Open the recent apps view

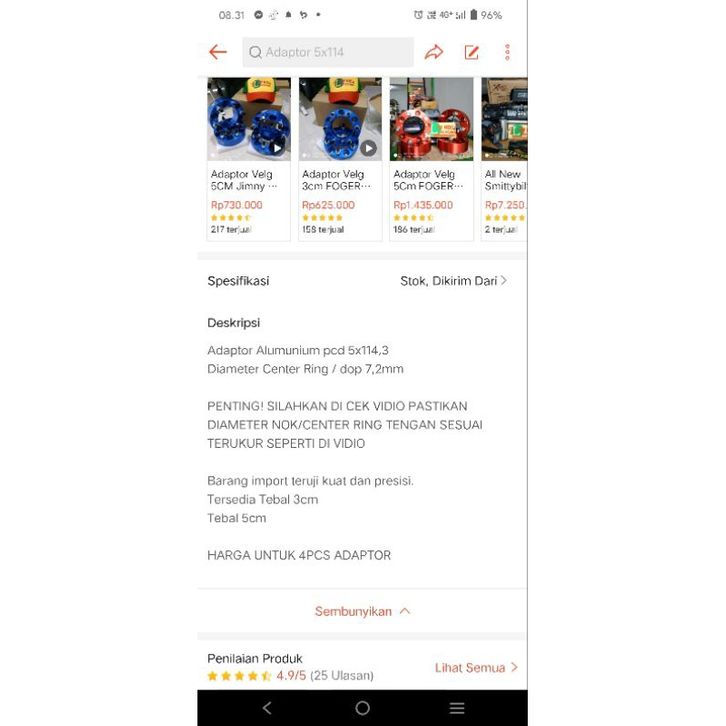tap(457, 708)
